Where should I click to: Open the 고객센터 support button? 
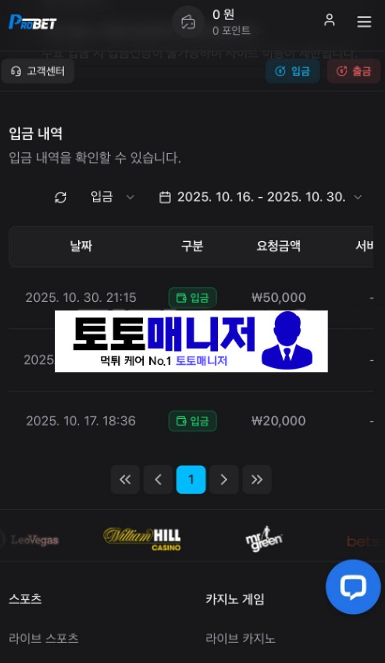pos(38,71)
